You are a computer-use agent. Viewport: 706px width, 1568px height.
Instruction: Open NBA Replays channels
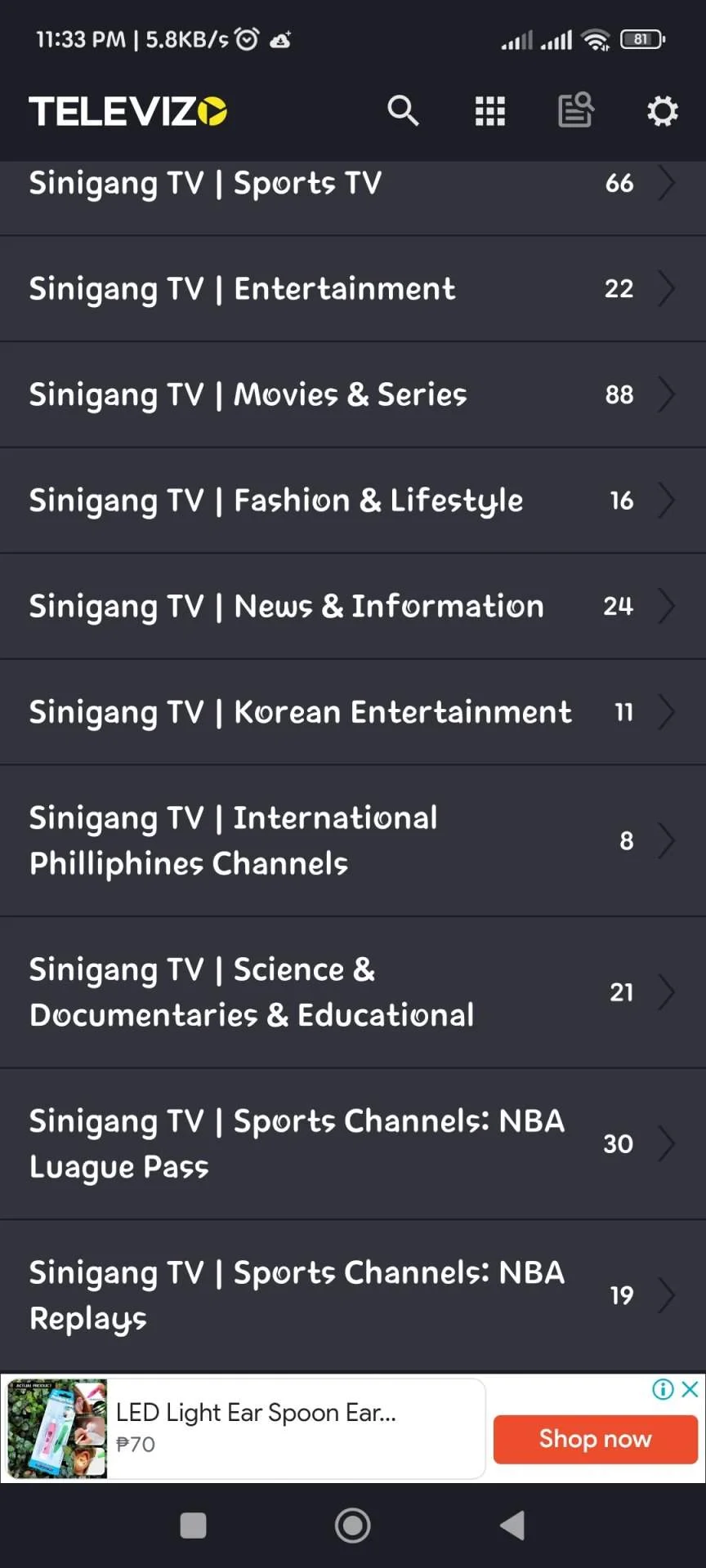click(353, 1296)
